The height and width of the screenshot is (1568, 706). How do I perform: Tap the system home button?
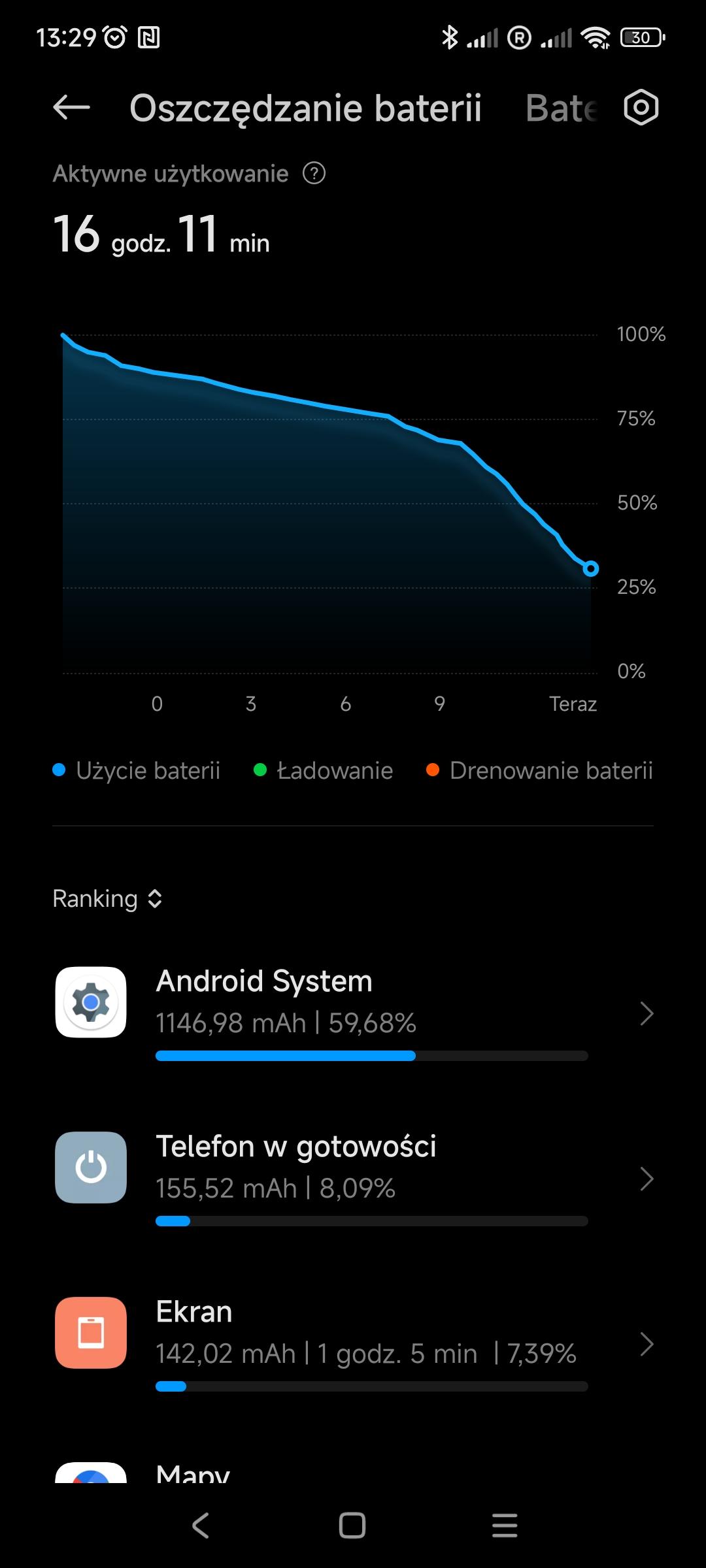pos(352,1526)
